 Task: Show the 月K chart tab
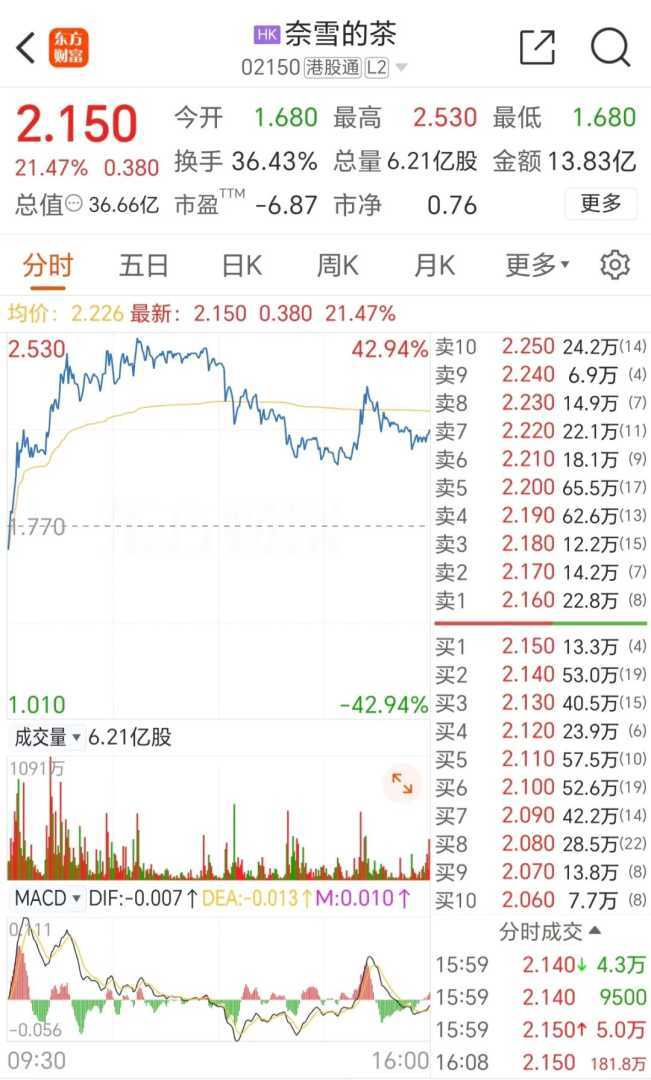[x=434, y=265]
